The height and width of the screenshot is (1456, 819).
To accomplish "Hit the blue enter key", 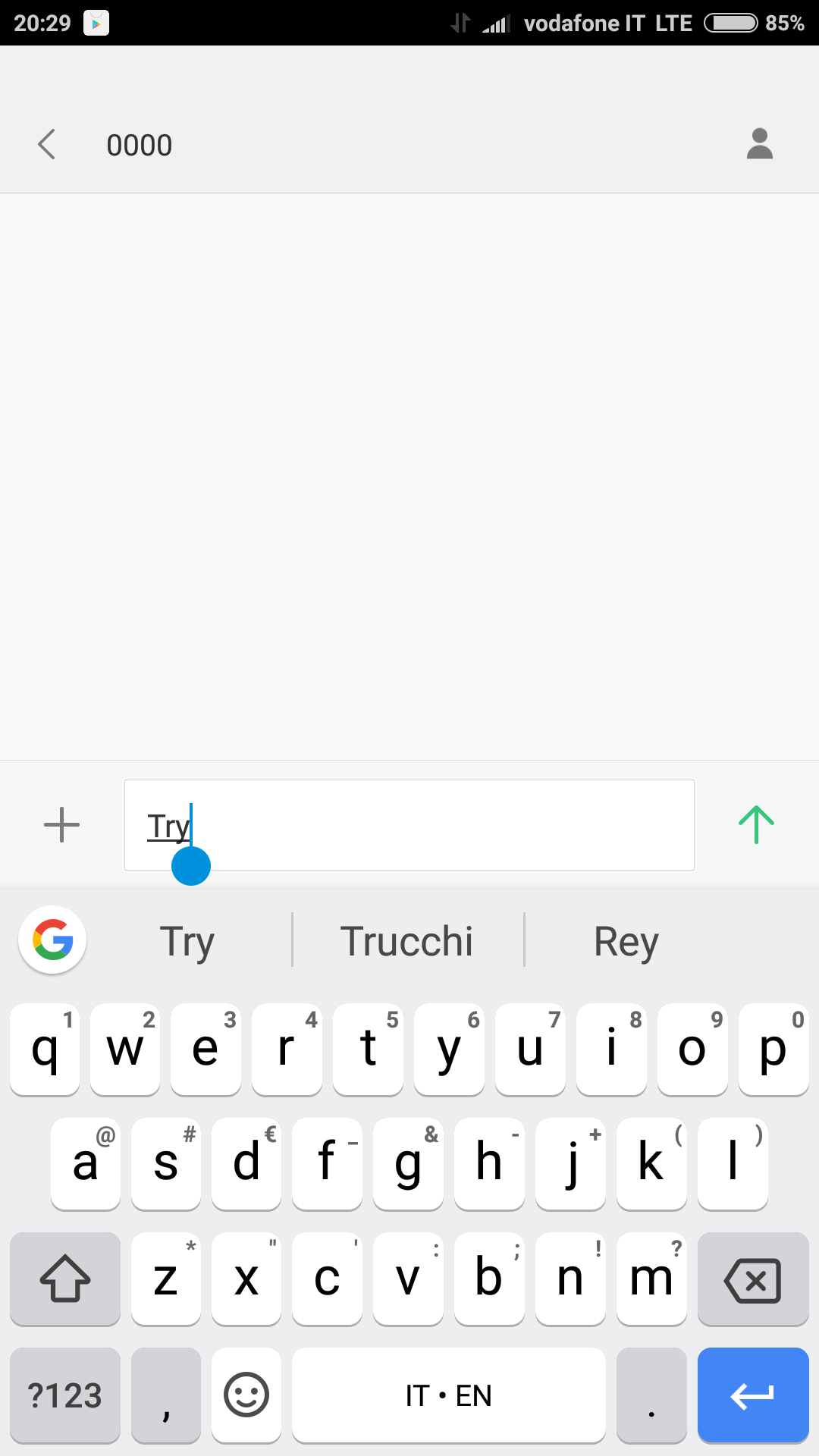I will [753, 1395].
